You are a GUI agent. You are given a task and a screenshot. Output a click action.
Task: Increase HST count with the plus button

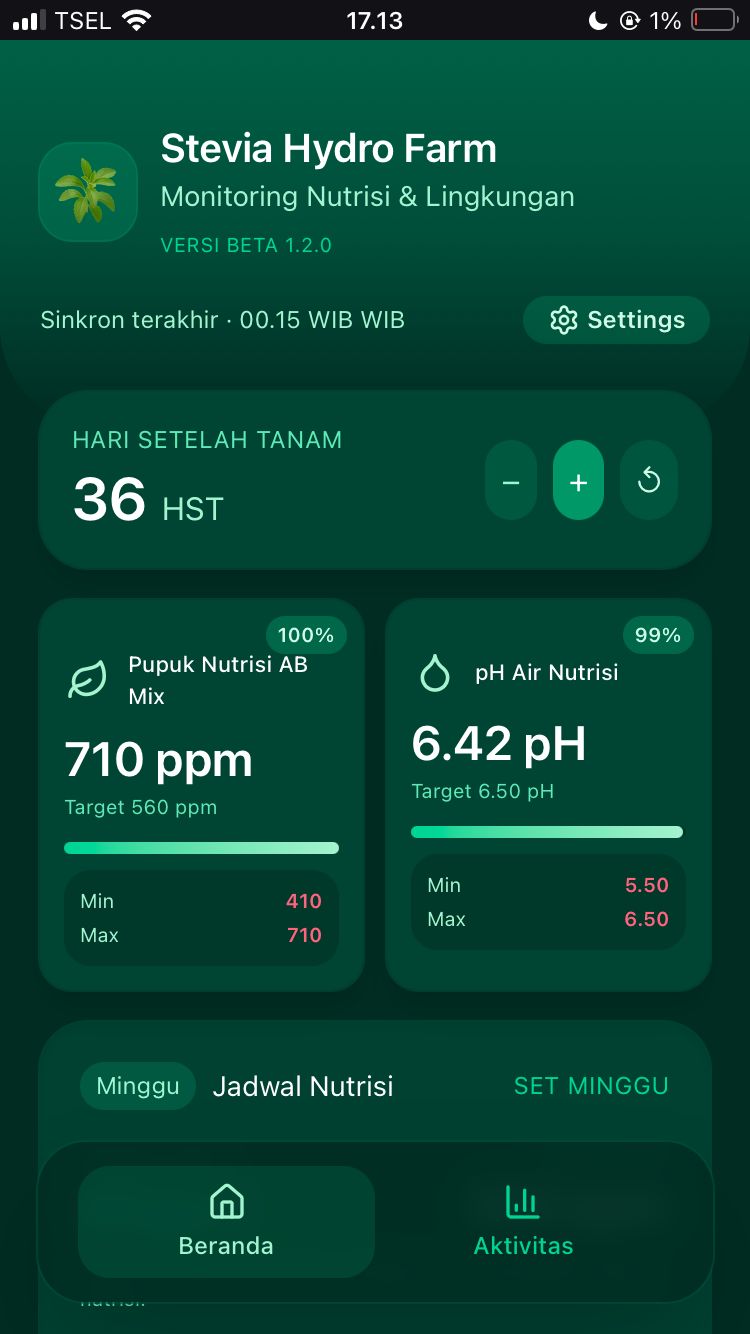pos(578,482)
